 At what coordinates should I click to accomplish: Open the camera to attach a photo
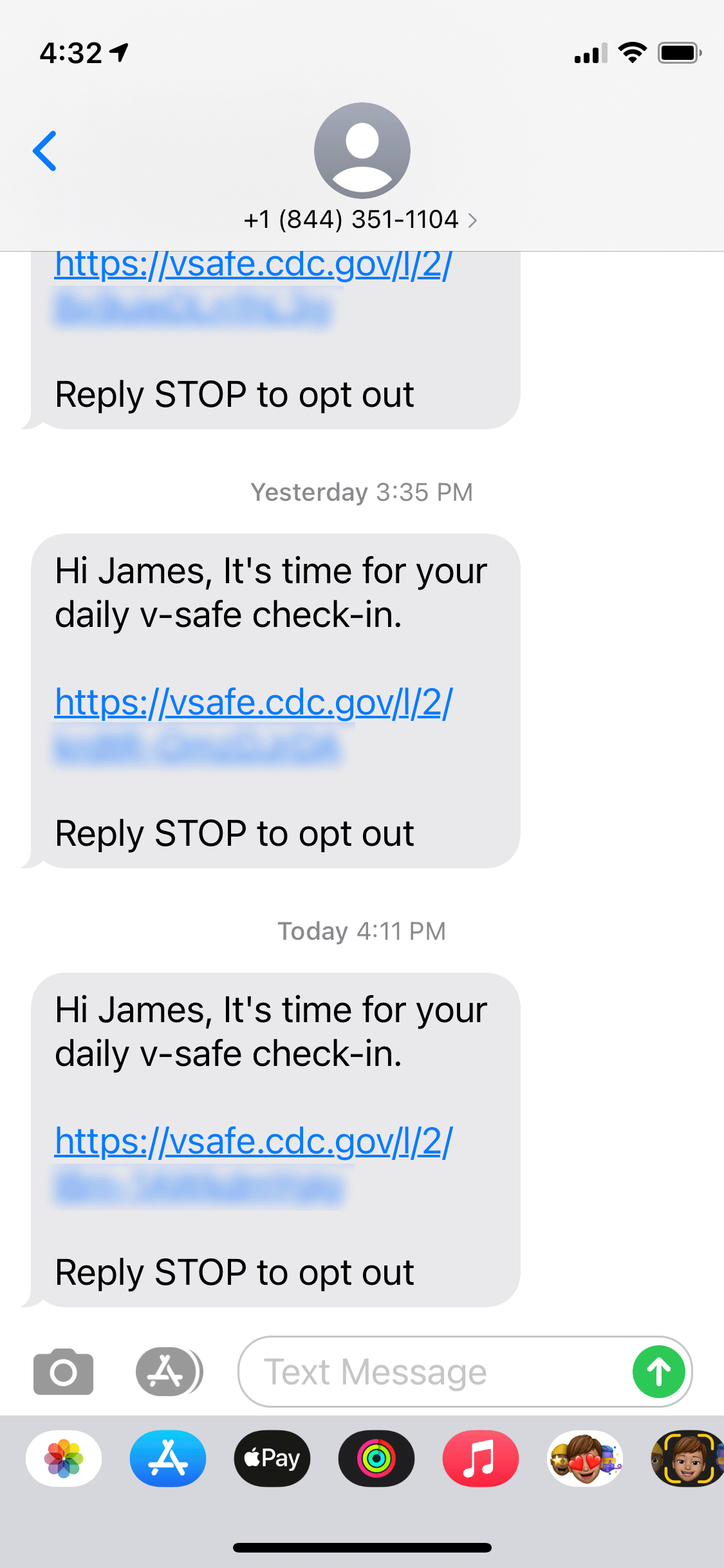[63, 1372]
